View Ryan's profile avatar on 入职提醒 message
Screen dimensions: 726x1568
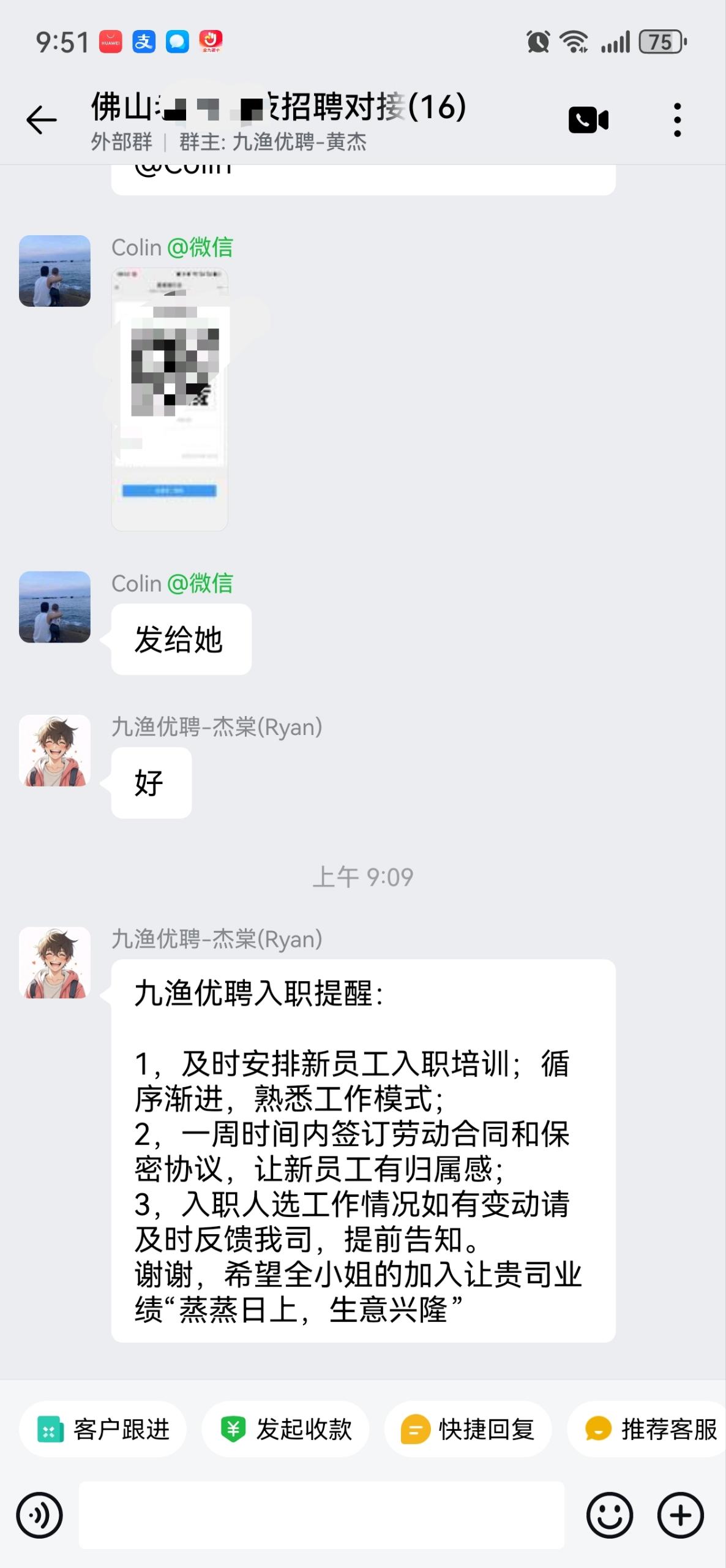tap(55, 962)
